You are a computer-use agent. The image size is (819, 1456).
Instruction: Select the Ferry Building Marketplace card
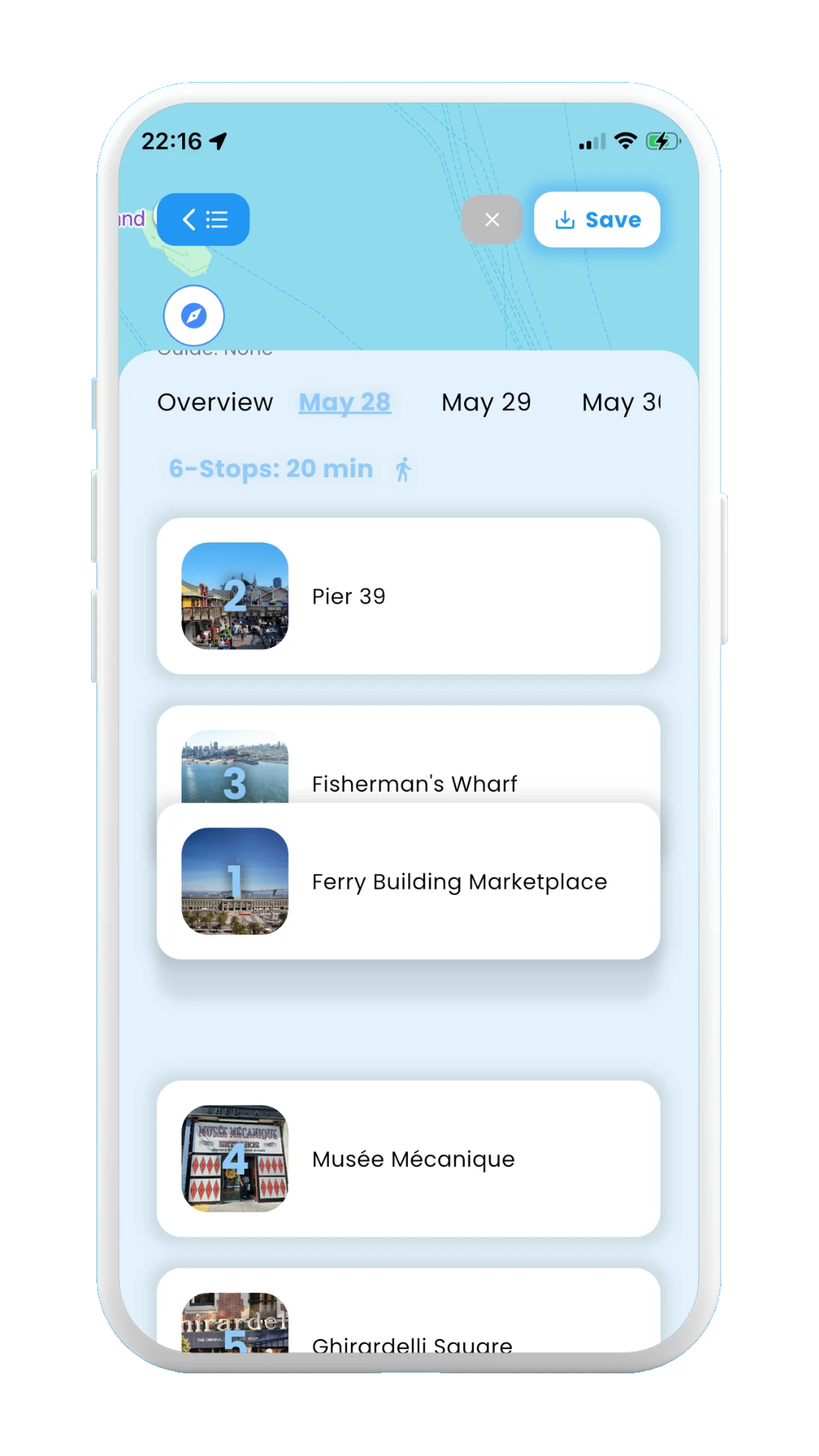point(408,881)
